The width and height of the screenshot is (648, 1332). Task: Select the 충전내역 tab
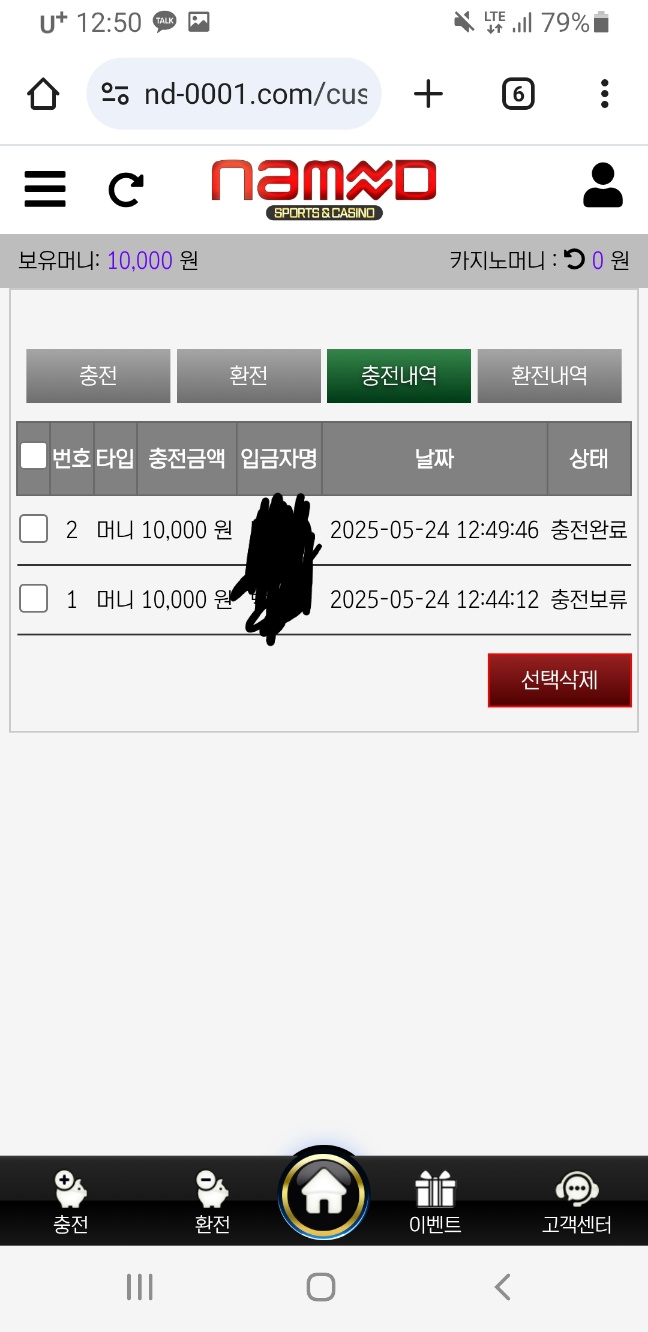[x=398, y=376]
